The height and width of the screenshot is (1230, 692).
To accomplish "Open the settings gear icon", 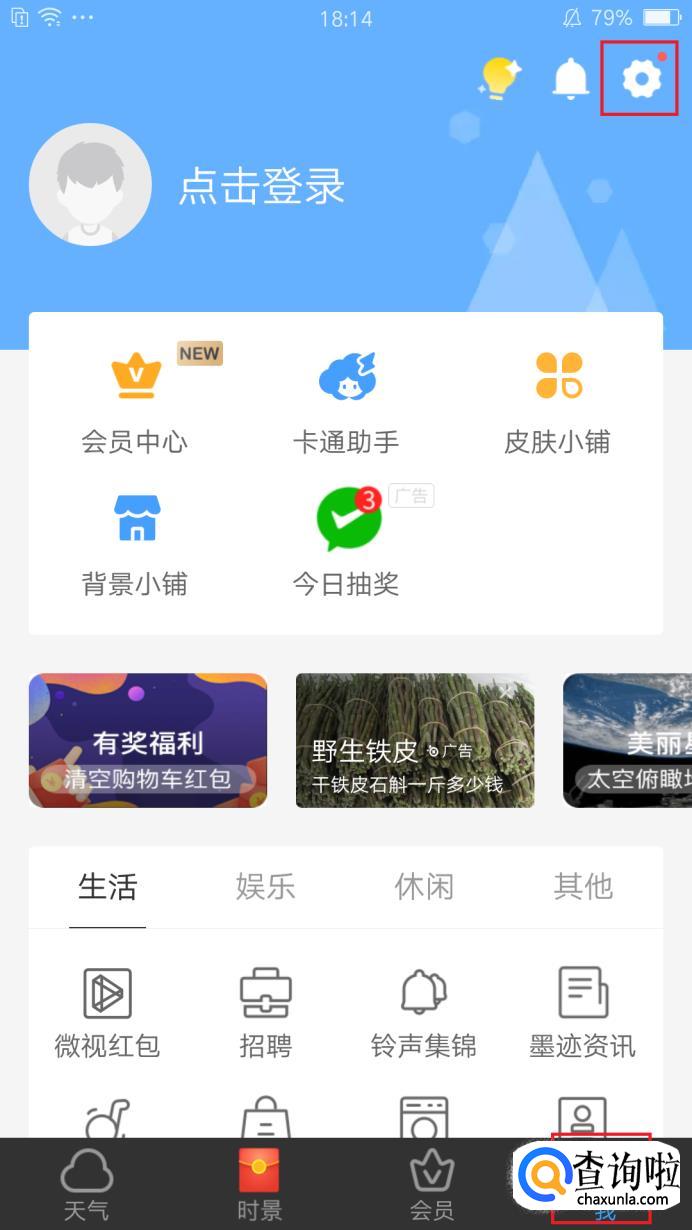I will [x=641, y=78].
